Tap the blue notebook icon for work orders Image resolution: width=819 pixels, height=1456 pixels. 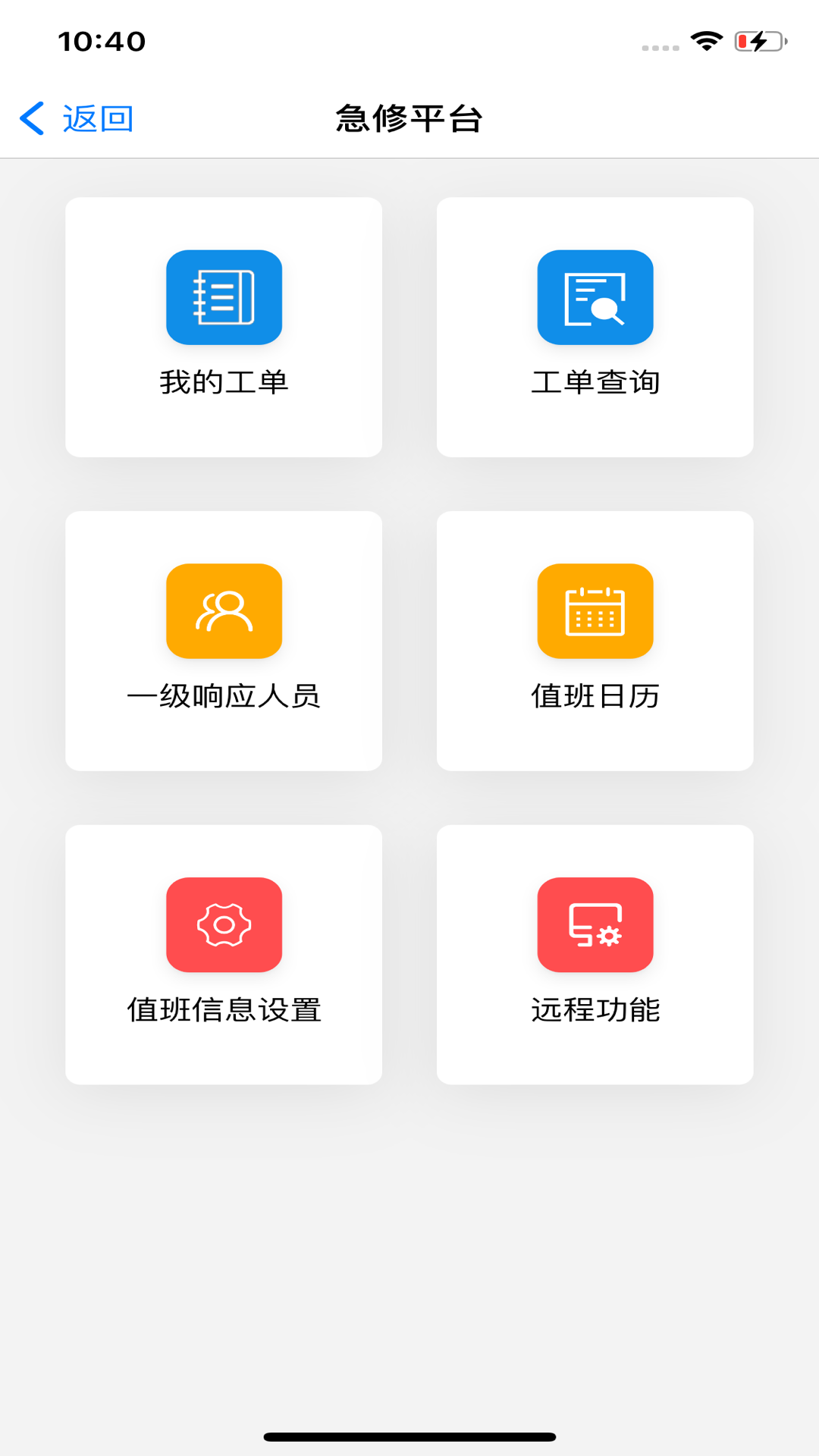(x=224, y=297)
